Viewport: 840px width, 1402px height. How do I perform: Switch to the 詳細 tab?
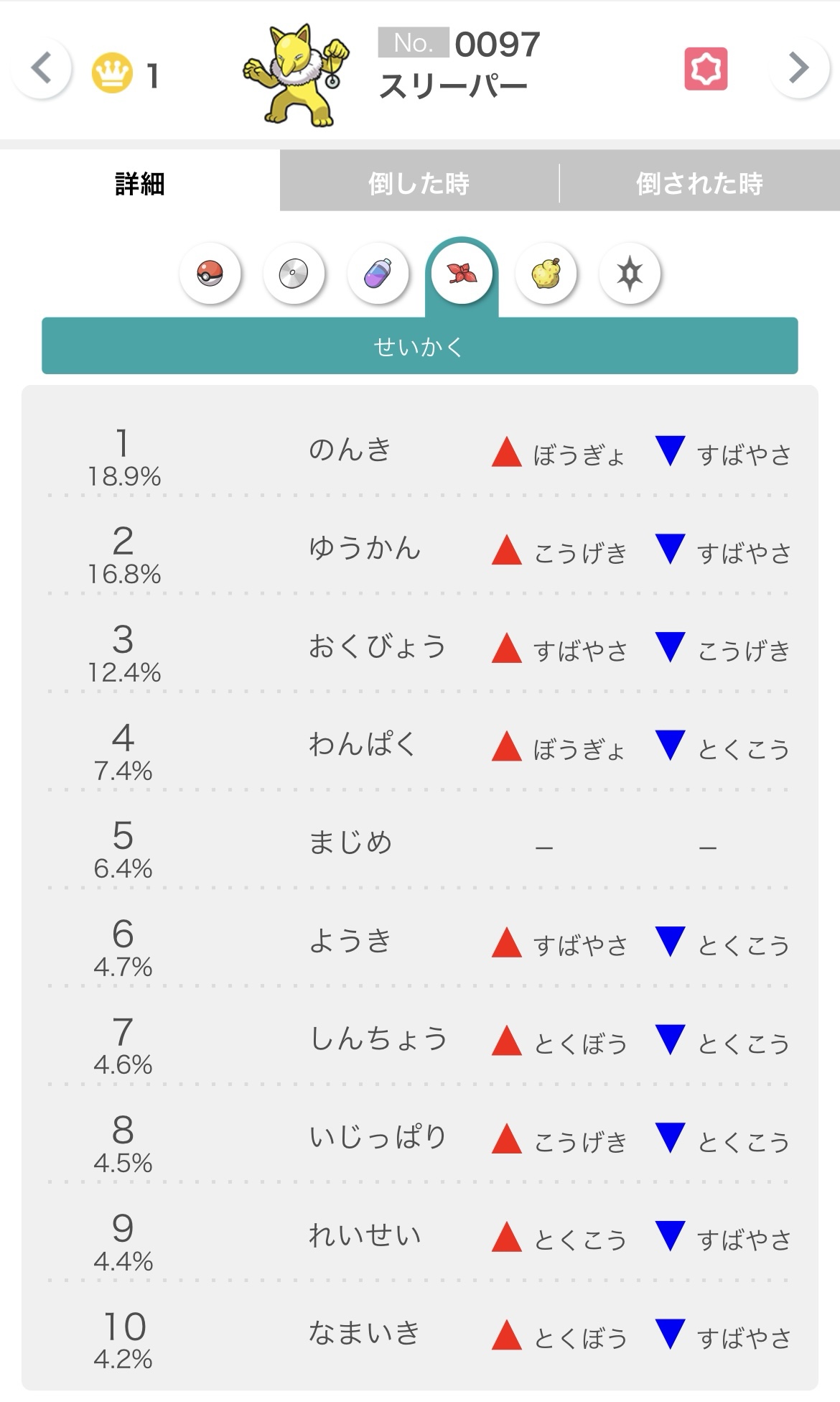pos(140,183)
